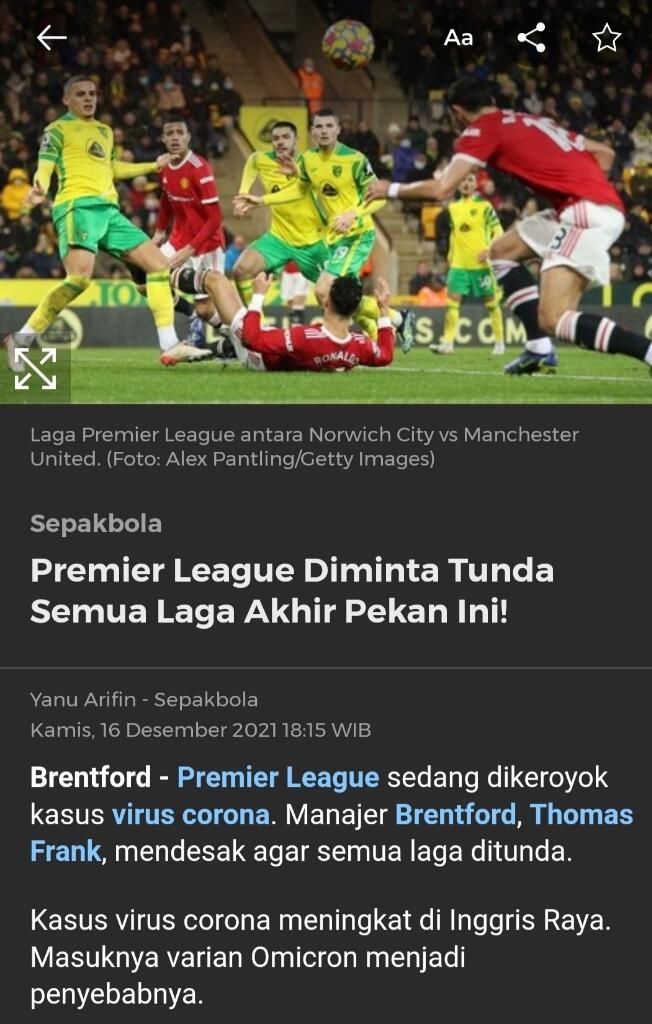Screen dimensions: 652x1024
Task: Open the virus corona link
Action: point(190,815)
